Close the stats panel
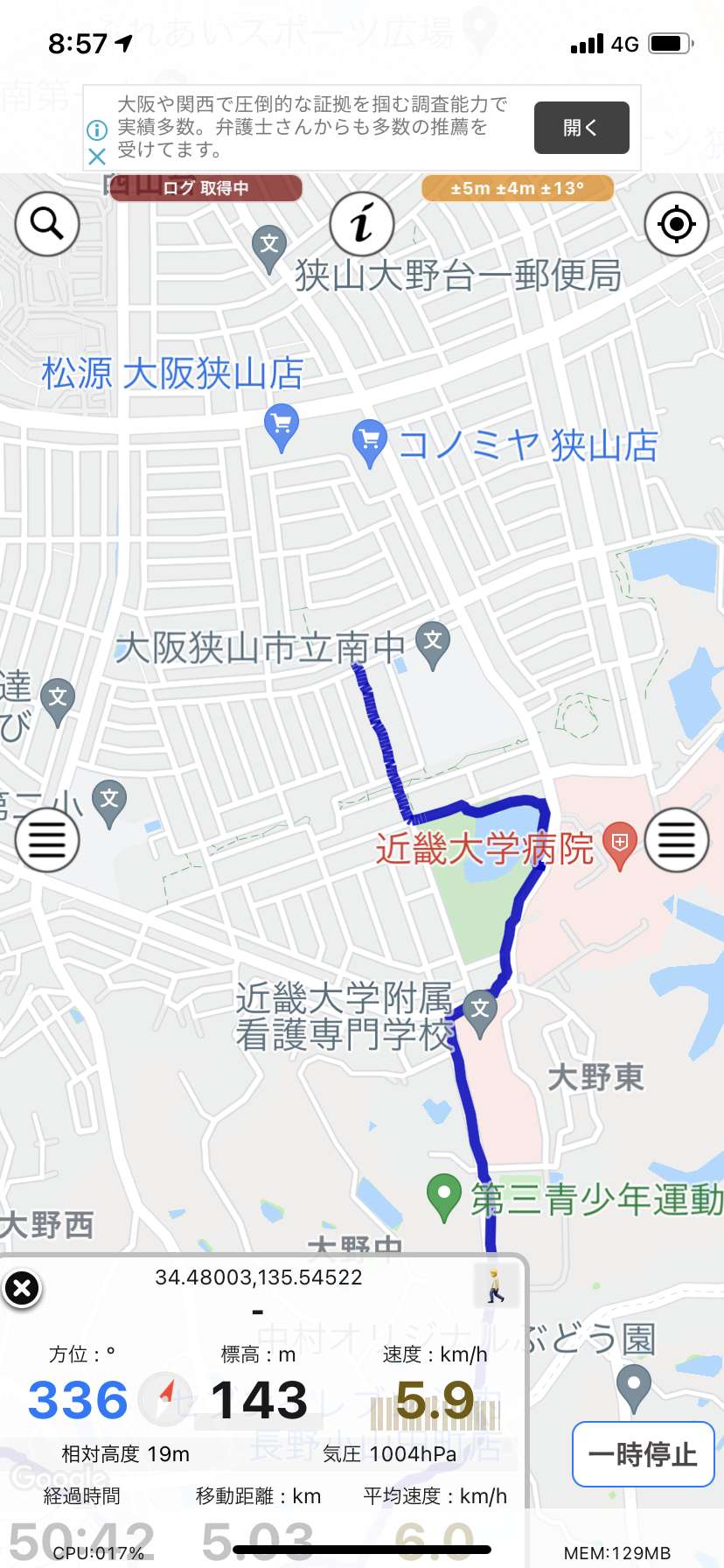 [x=22, y=1288]
